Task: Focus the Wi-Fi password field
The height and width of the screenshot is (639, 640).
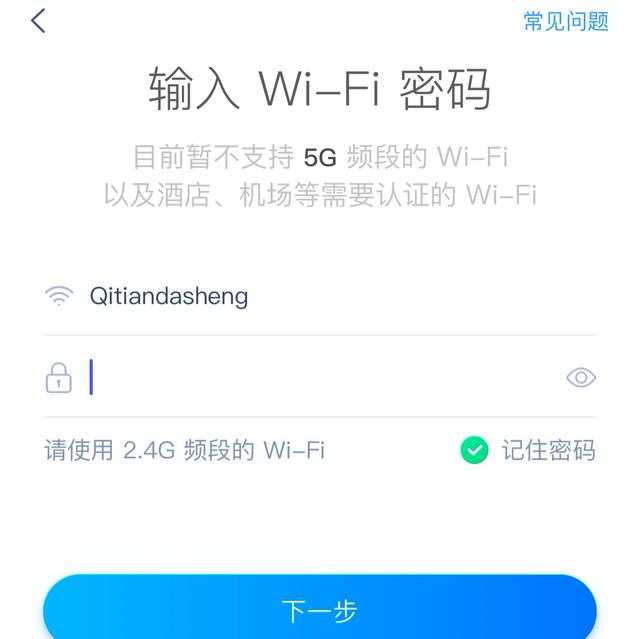Action: [320, 377]
